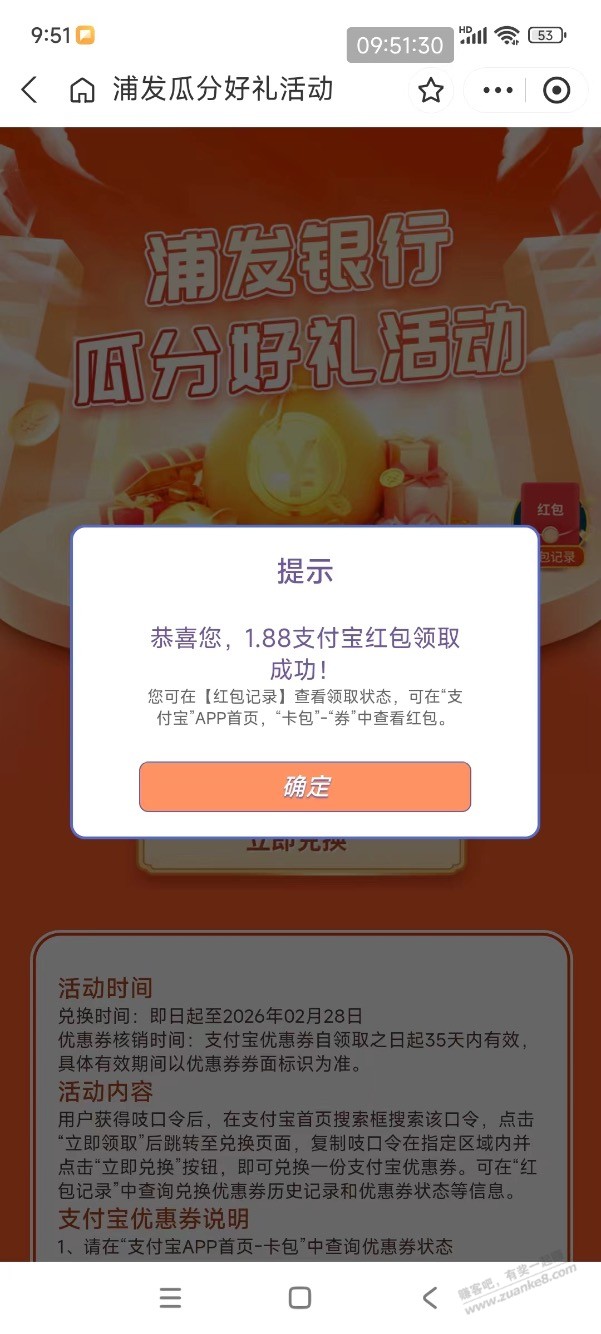The width and height of the screenshot is (601, 1334).
Task: Open the mini program home icon
Action: click(x=82, y=90)
